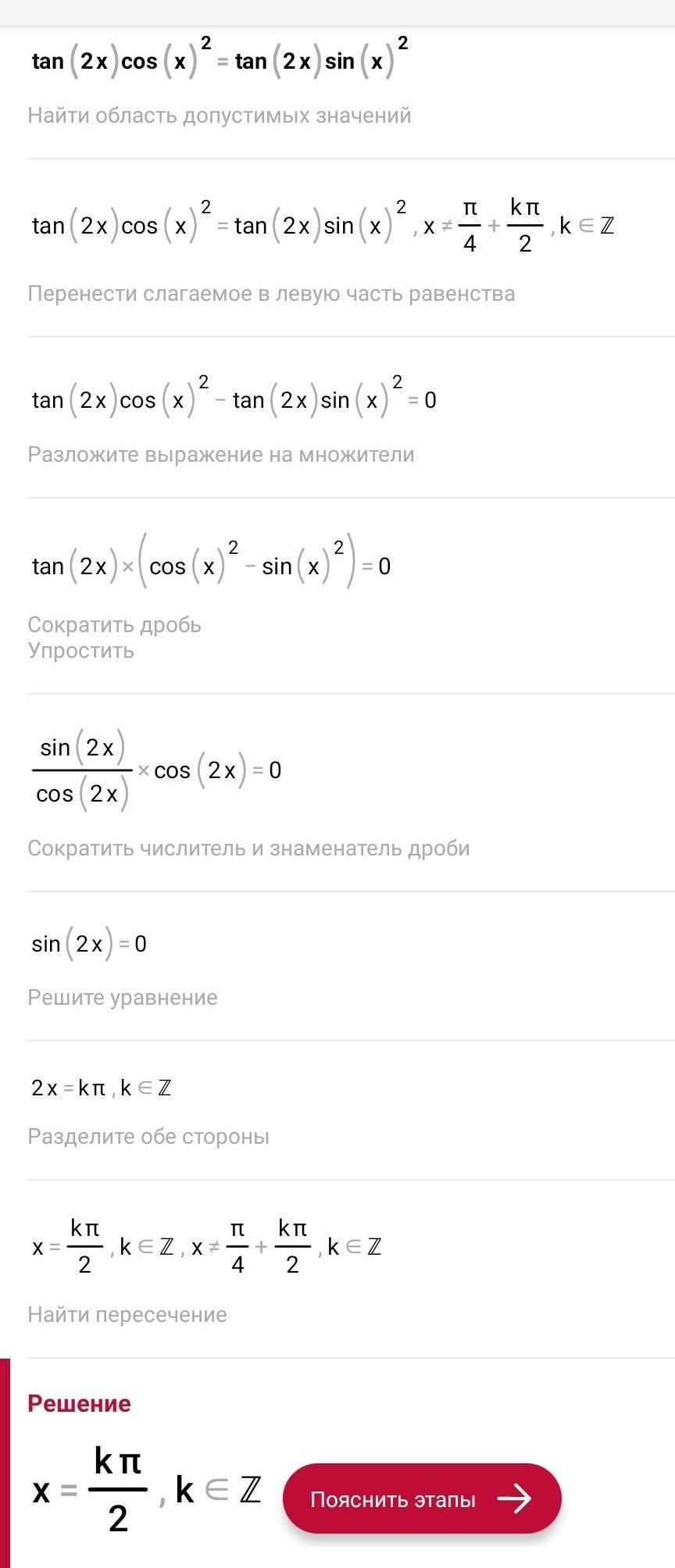Tap the Пояснить этапы button
This screenshot has height=1568, width=675.
point(422,1498)
